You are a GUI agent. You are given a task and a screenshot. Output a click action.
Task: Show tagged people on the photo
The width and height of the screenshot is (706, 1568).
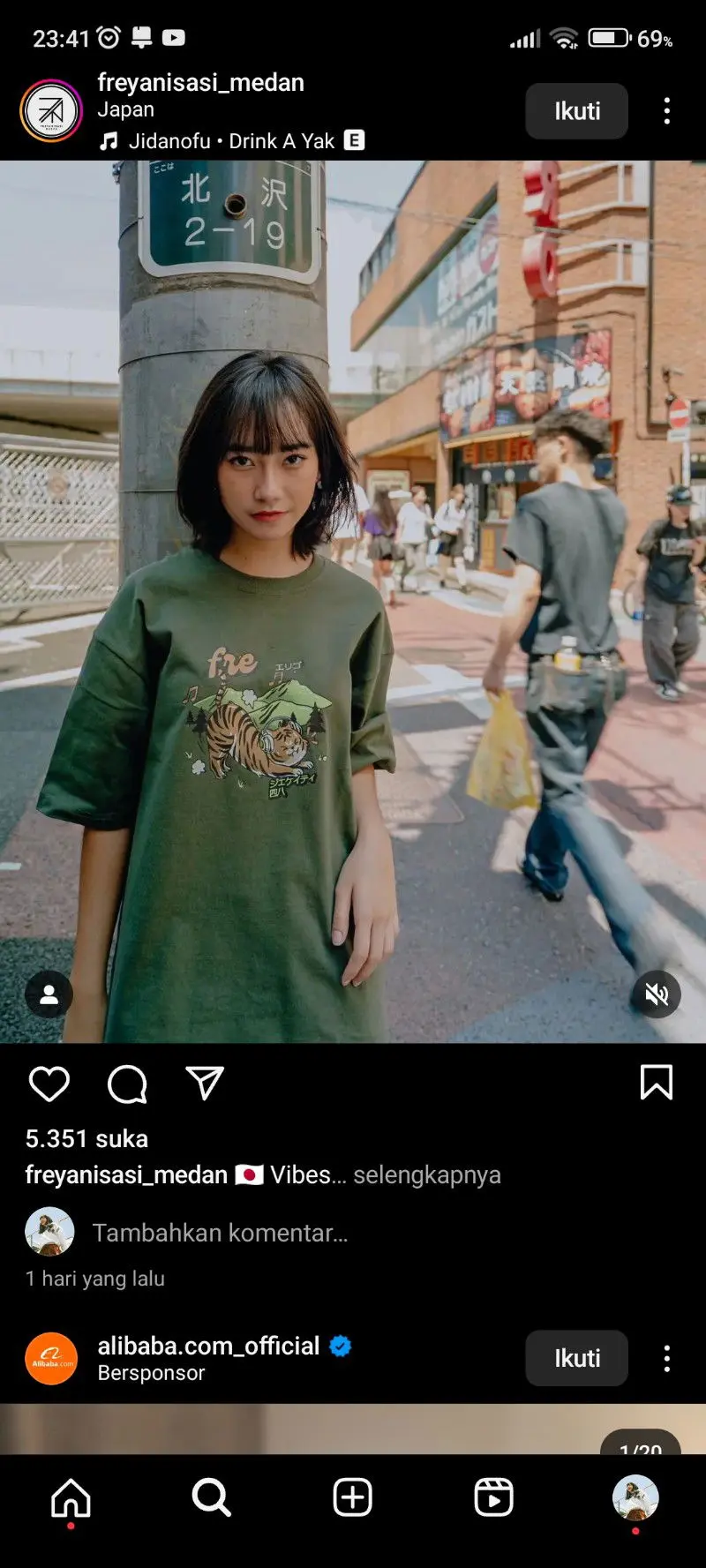click(49, 994)
